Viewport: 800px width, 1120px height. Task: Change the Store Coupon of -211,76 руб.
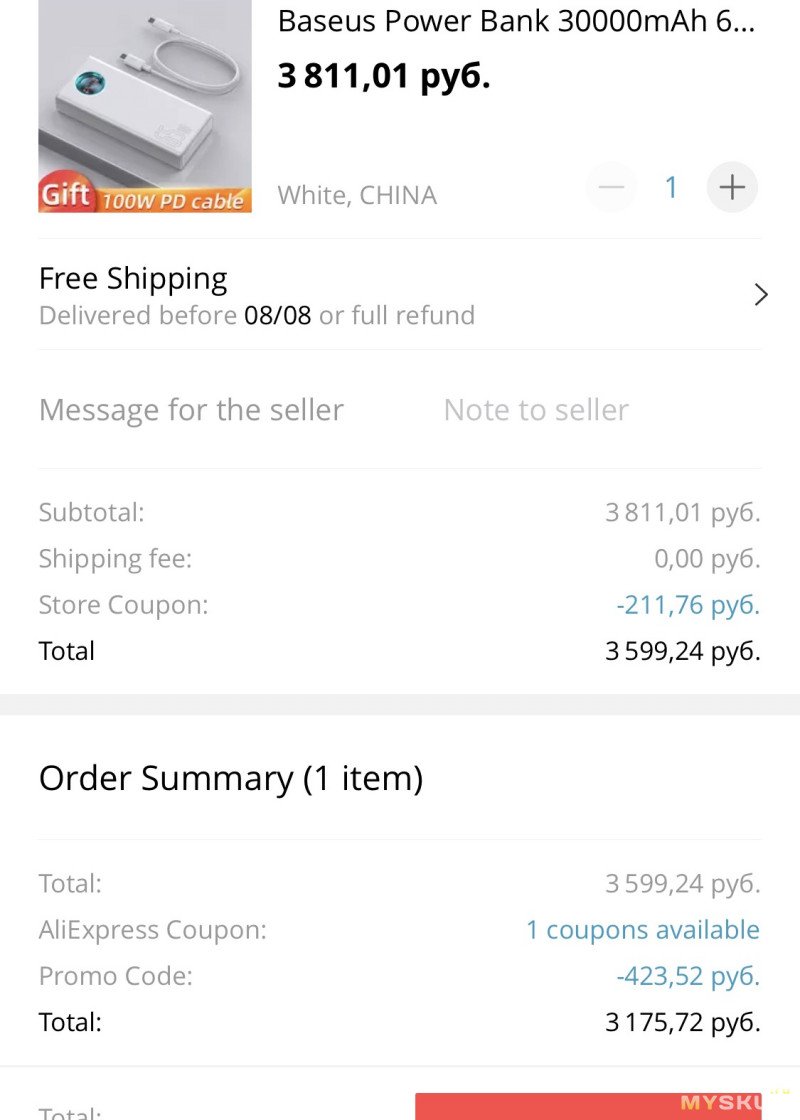tap(688, 605)
